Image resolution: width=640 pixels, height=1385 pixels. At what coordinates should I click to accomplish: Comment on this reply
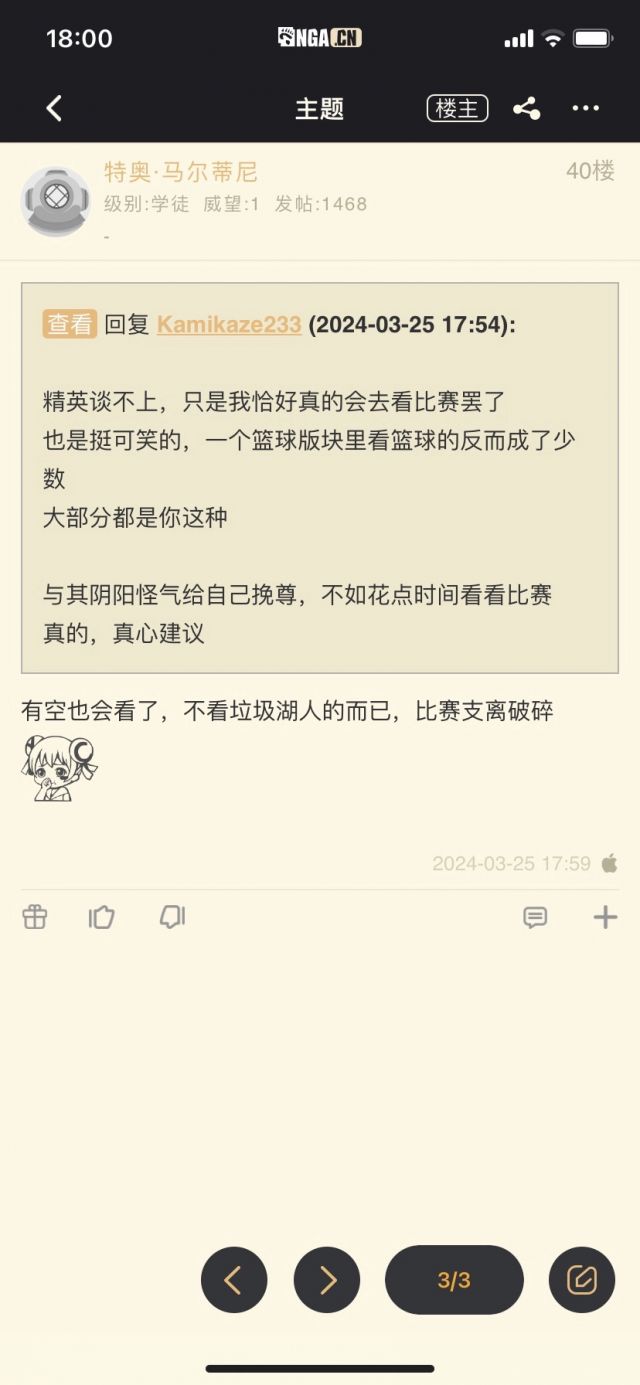click(x=535, y=917)
